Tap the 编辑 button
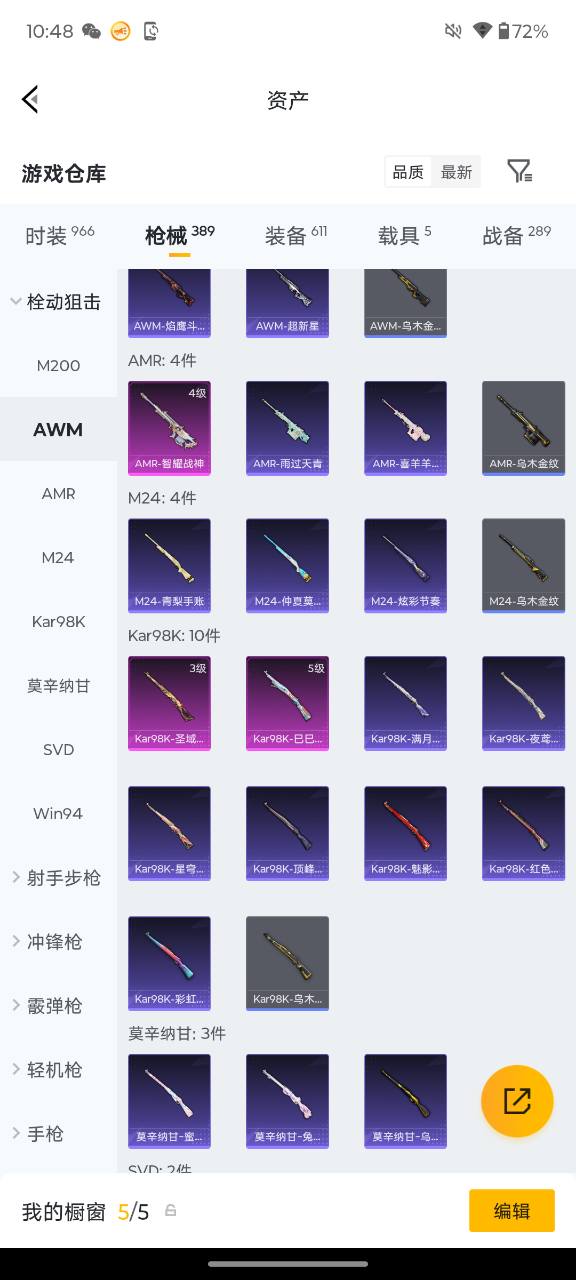The image size is (576, 1280). point(512,1211)
